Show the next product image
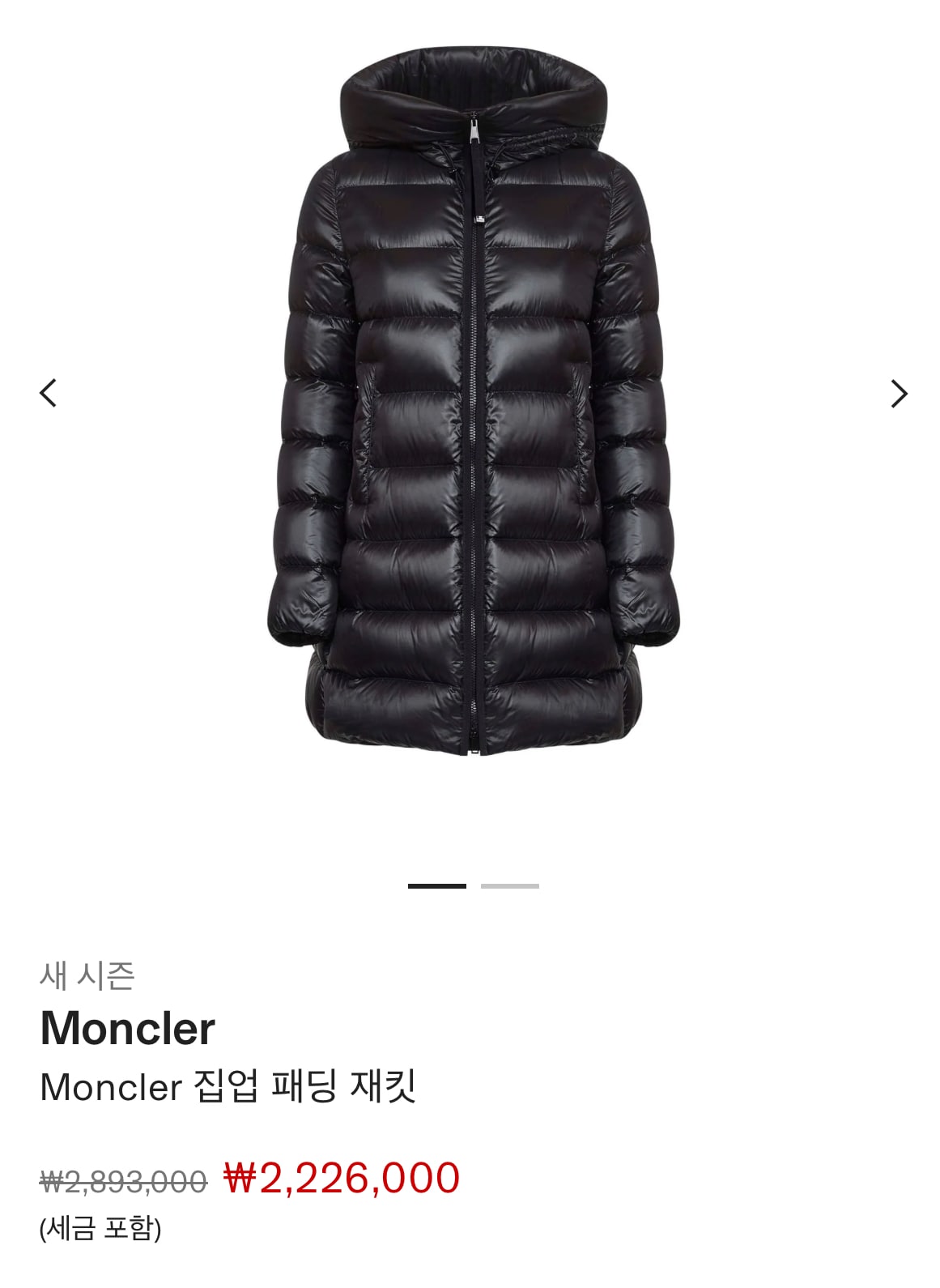This screenshot has width=940, height=1288. click(x=899, y=394)
